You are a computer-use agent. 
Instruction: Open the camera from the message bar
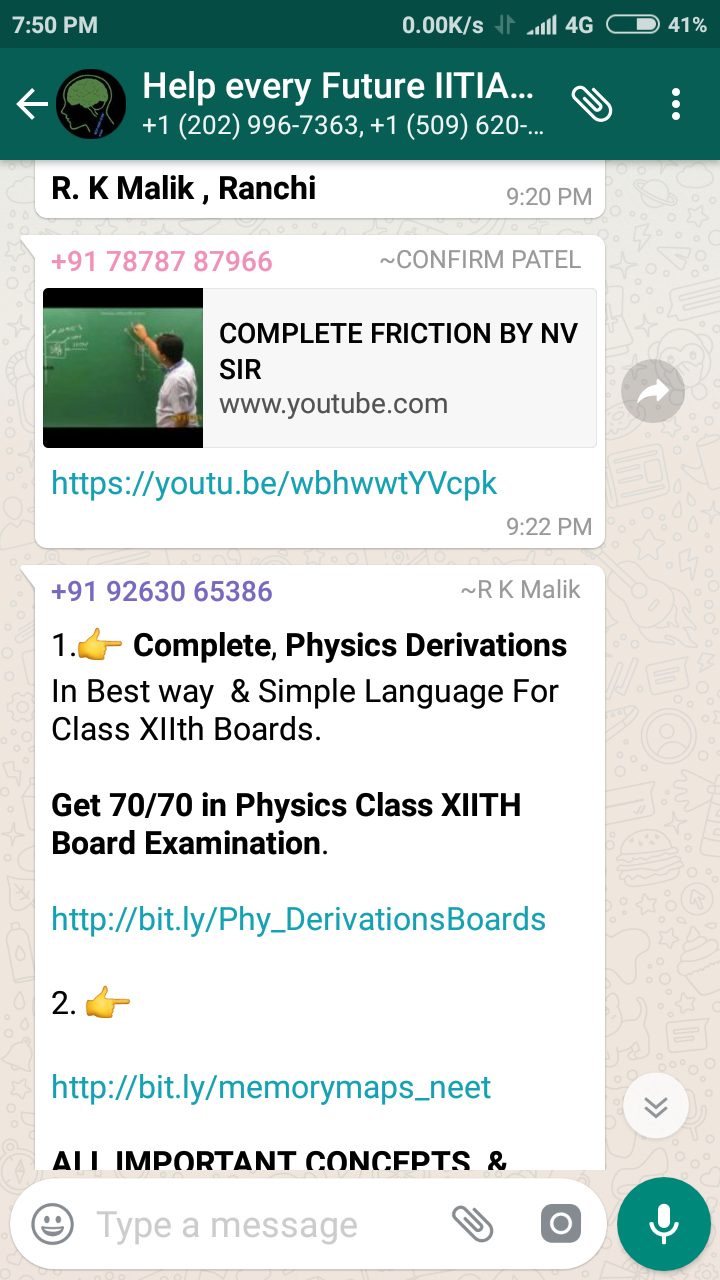tap(560, 1224)
